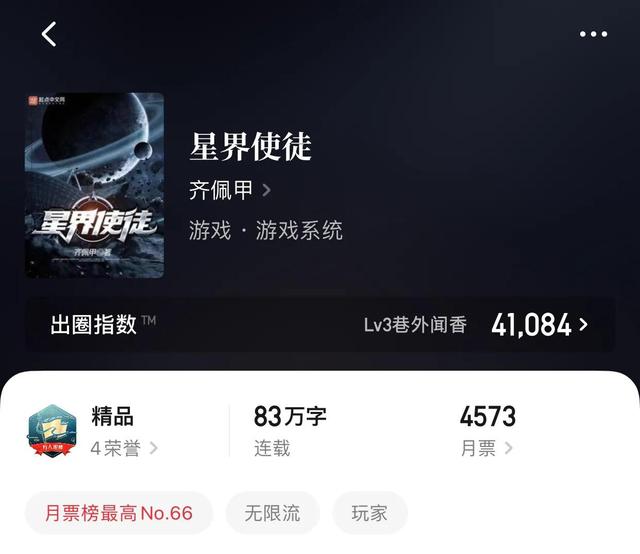
Task: View author 齐佩甲's page
Action: [x=229, y=189]
